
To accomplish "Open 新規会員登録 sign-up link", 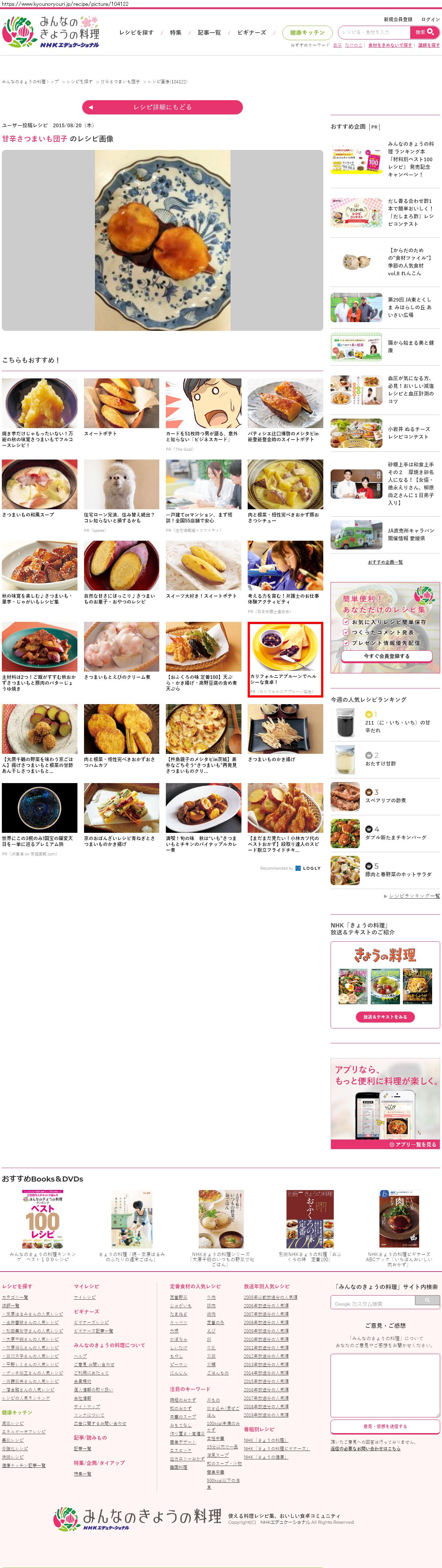I will [398, 19].
